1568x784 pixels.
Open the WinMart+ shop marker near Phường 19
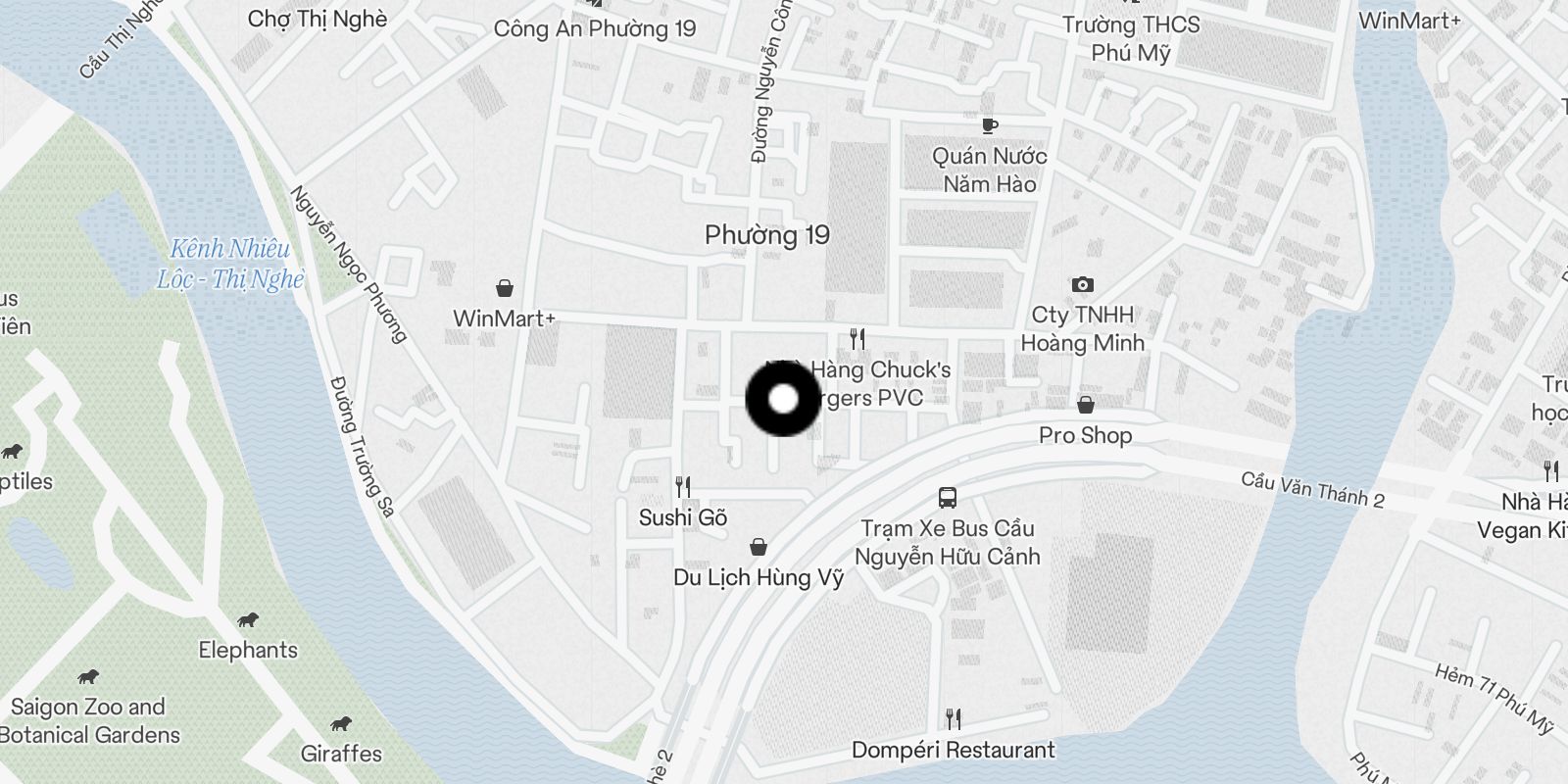(x=505, y=288)
